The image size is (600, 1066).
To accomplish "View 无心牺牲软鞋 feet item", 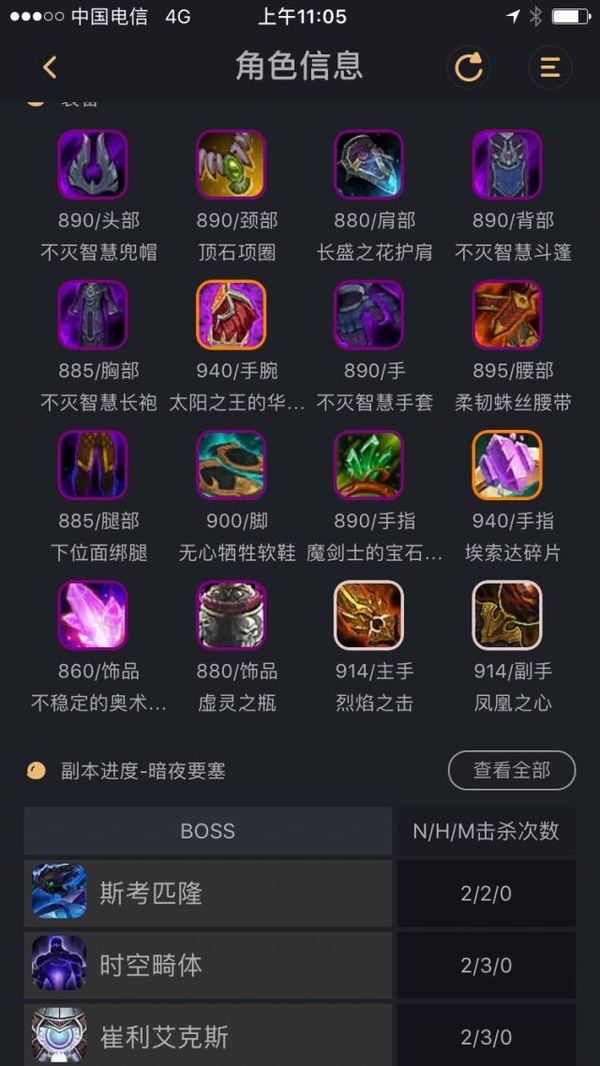I will [231, 465].
